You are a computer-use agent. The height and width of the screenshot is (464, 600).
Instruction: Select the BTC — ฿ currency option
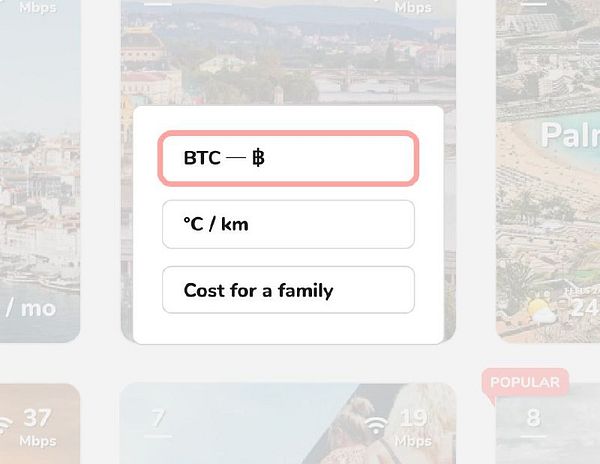pos(288,158)
